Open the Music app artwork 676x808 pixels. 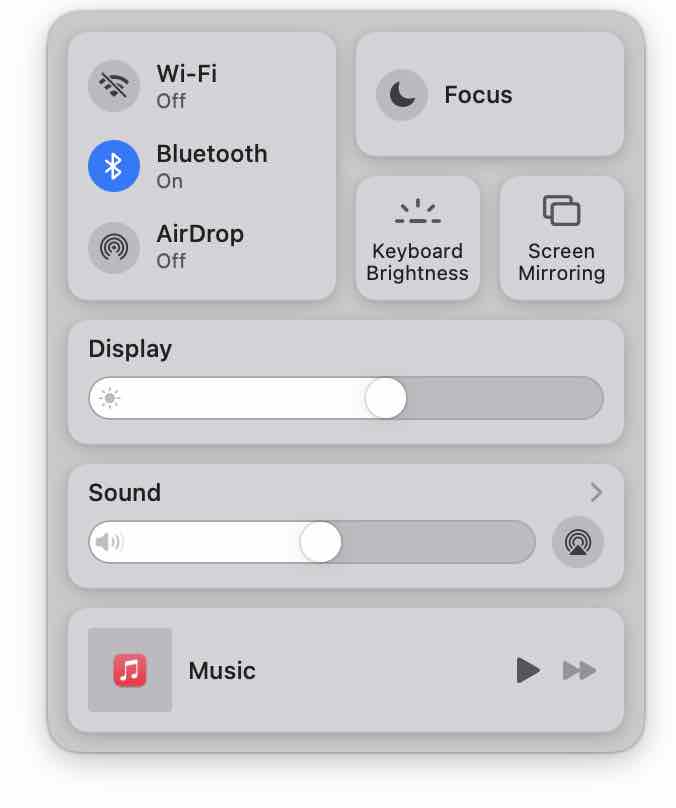[130, 670]
